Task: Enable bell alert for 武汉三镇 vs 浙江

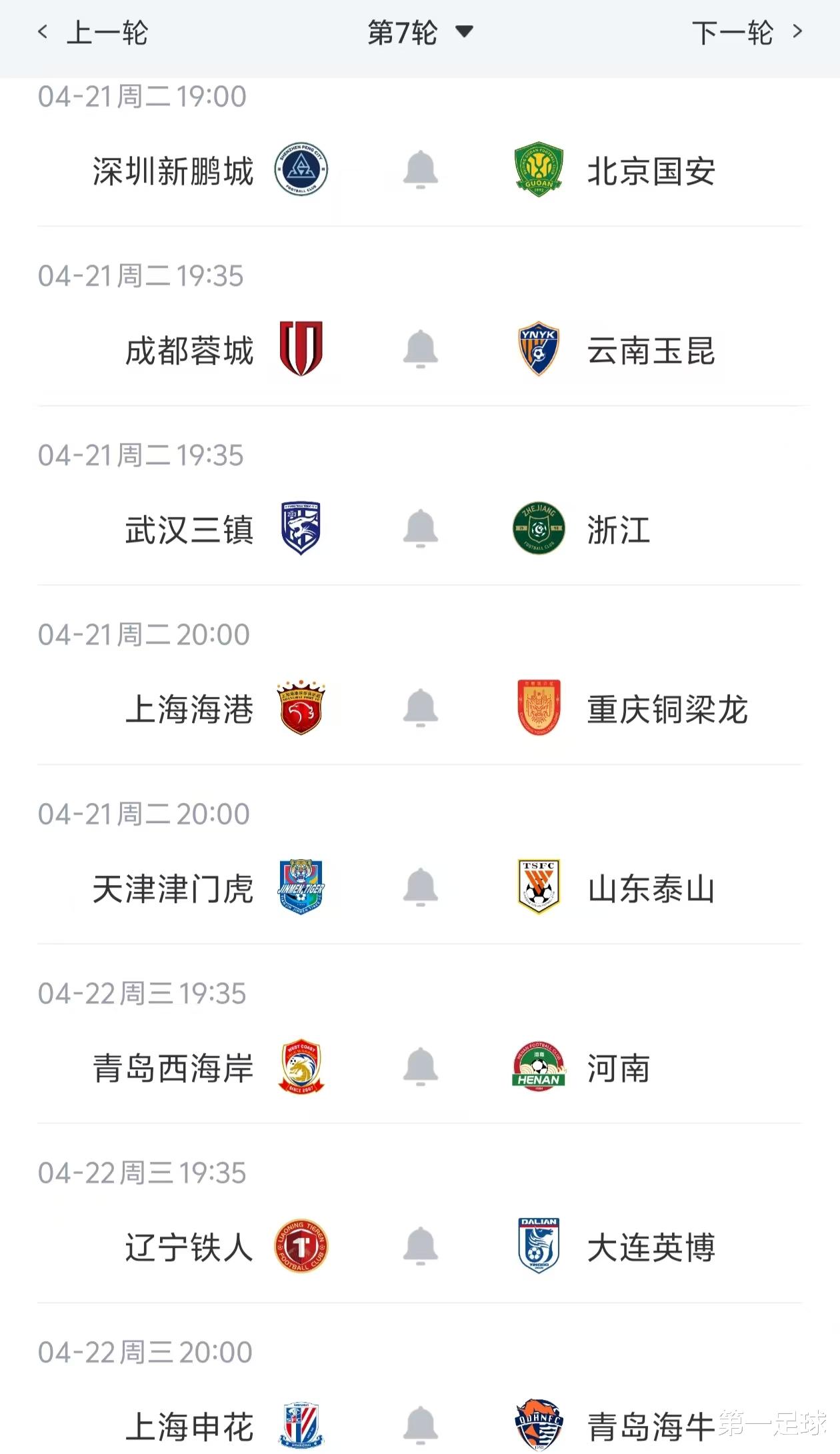Action: coord(420,528)
